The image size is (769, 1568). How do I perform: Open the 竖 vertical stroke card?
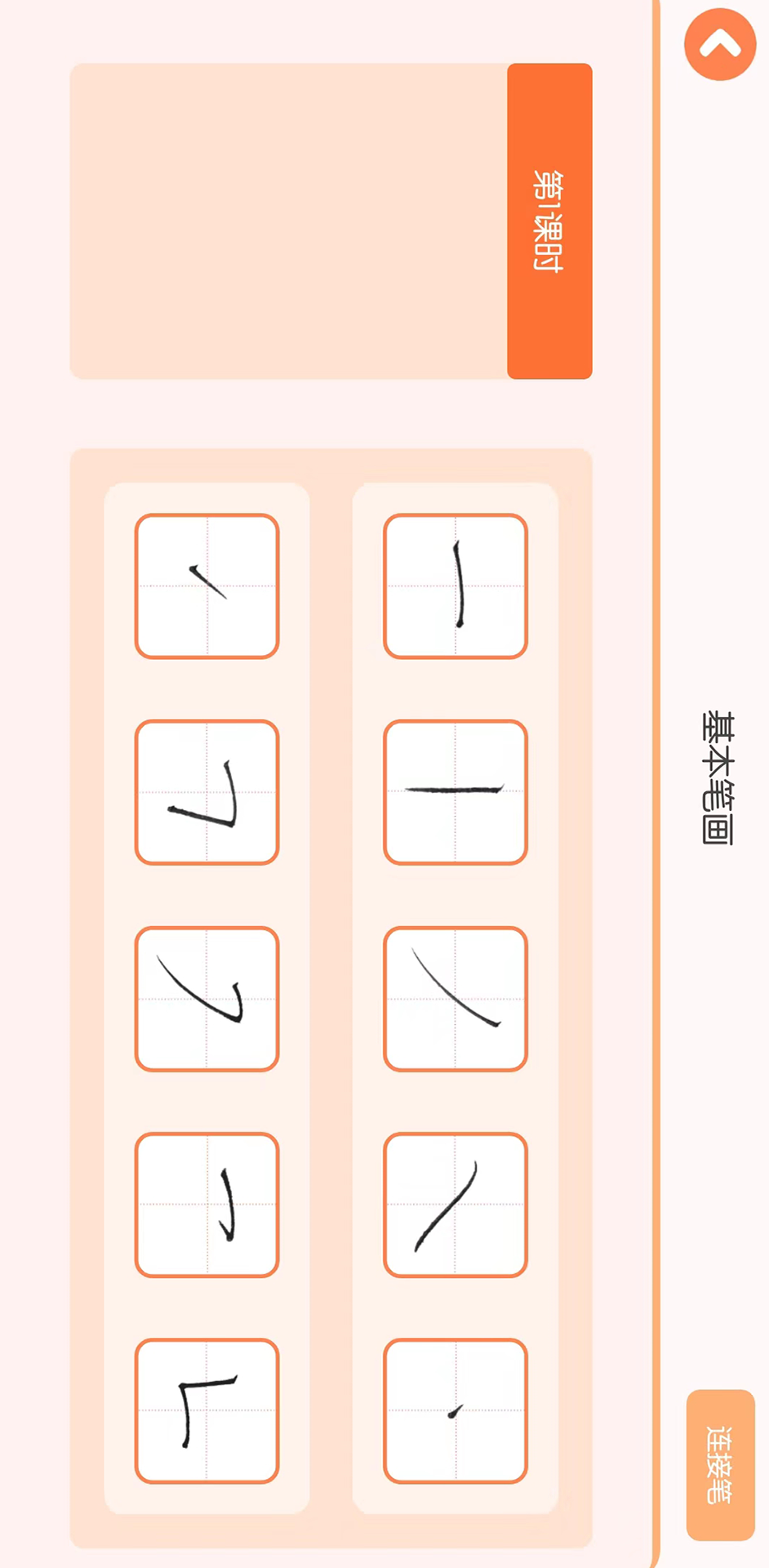(456, 792)
